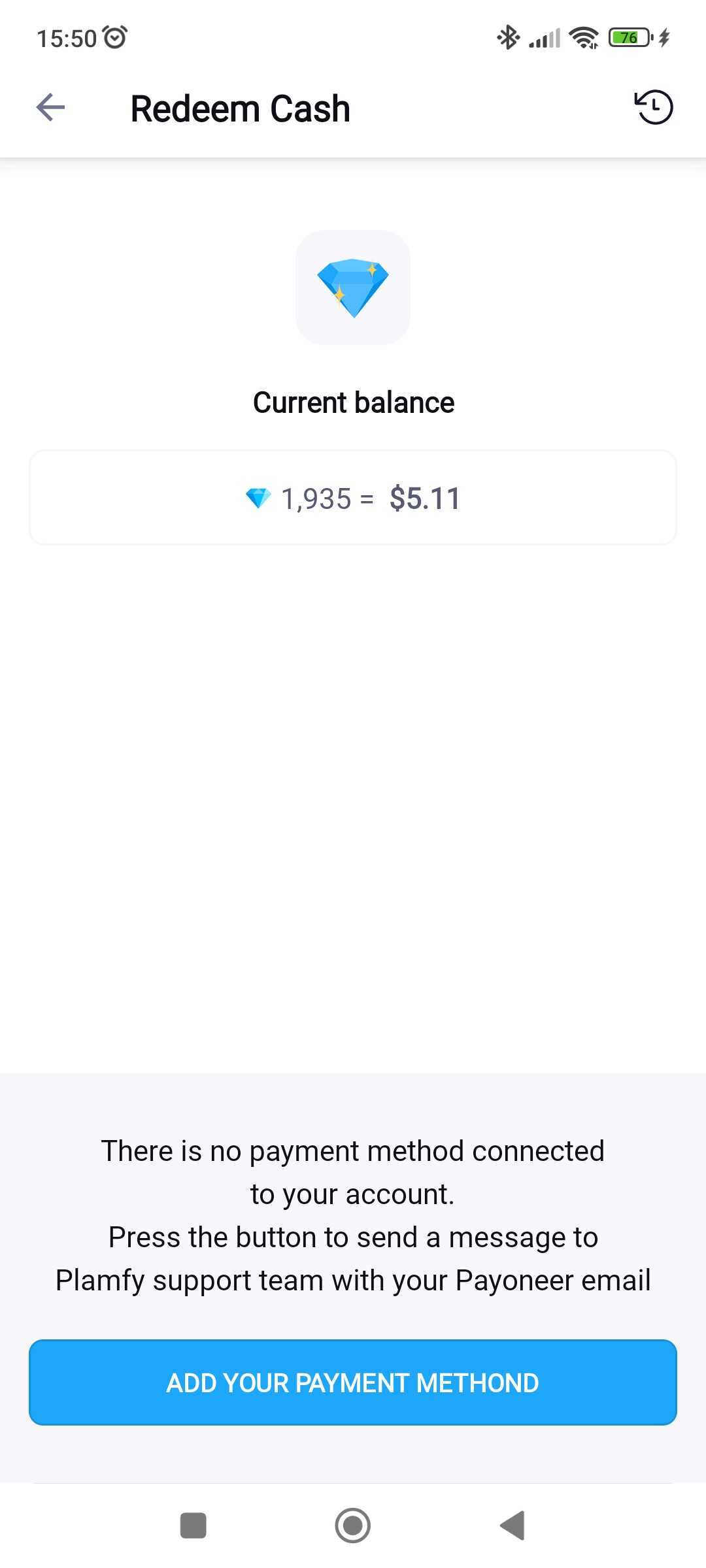The width and height of the screenshot is (706, 1568).
Task: Tap Add Your Payment Methond button
Action: (x=353, y=1382)
